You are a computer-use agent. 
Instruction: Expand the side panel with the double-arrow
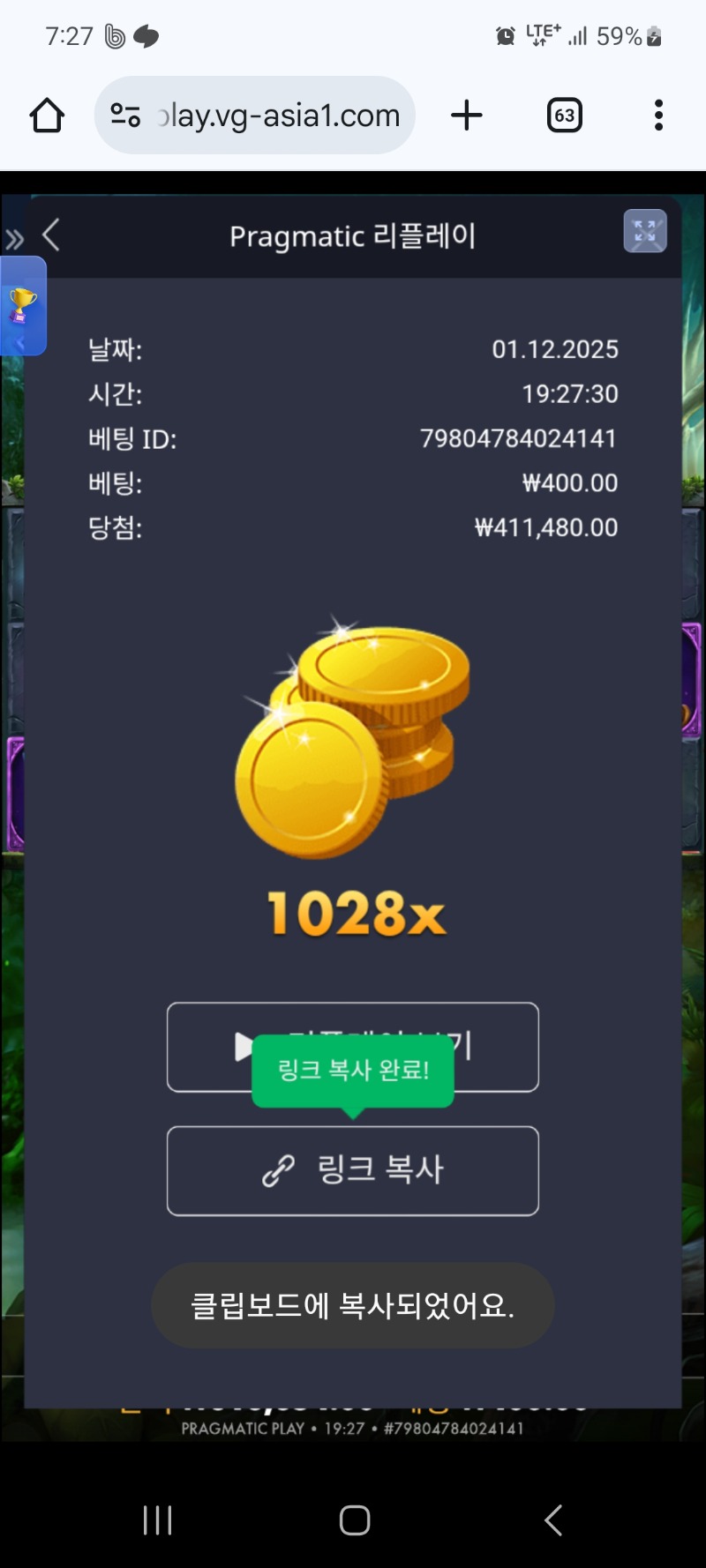point(14,239)
